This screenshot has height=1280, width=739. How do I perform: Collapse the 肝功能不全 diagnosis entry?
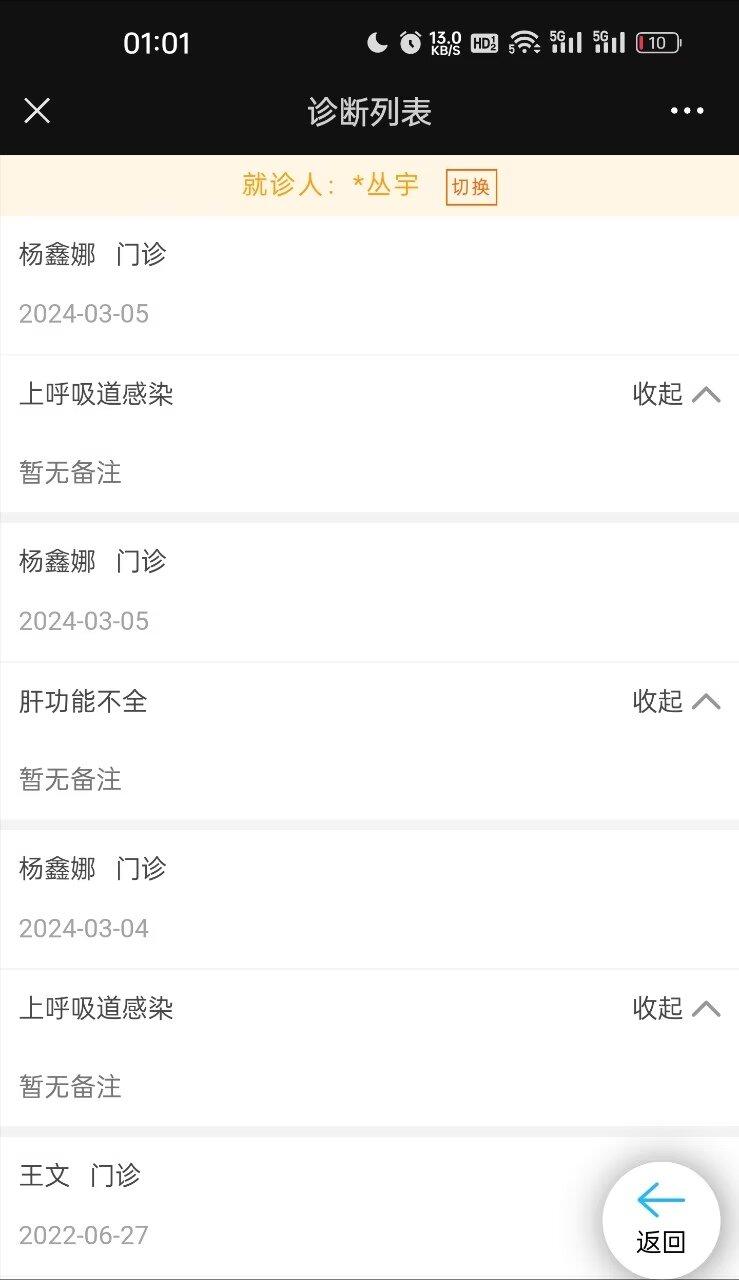pyautogui.click(x=676, y=701)
